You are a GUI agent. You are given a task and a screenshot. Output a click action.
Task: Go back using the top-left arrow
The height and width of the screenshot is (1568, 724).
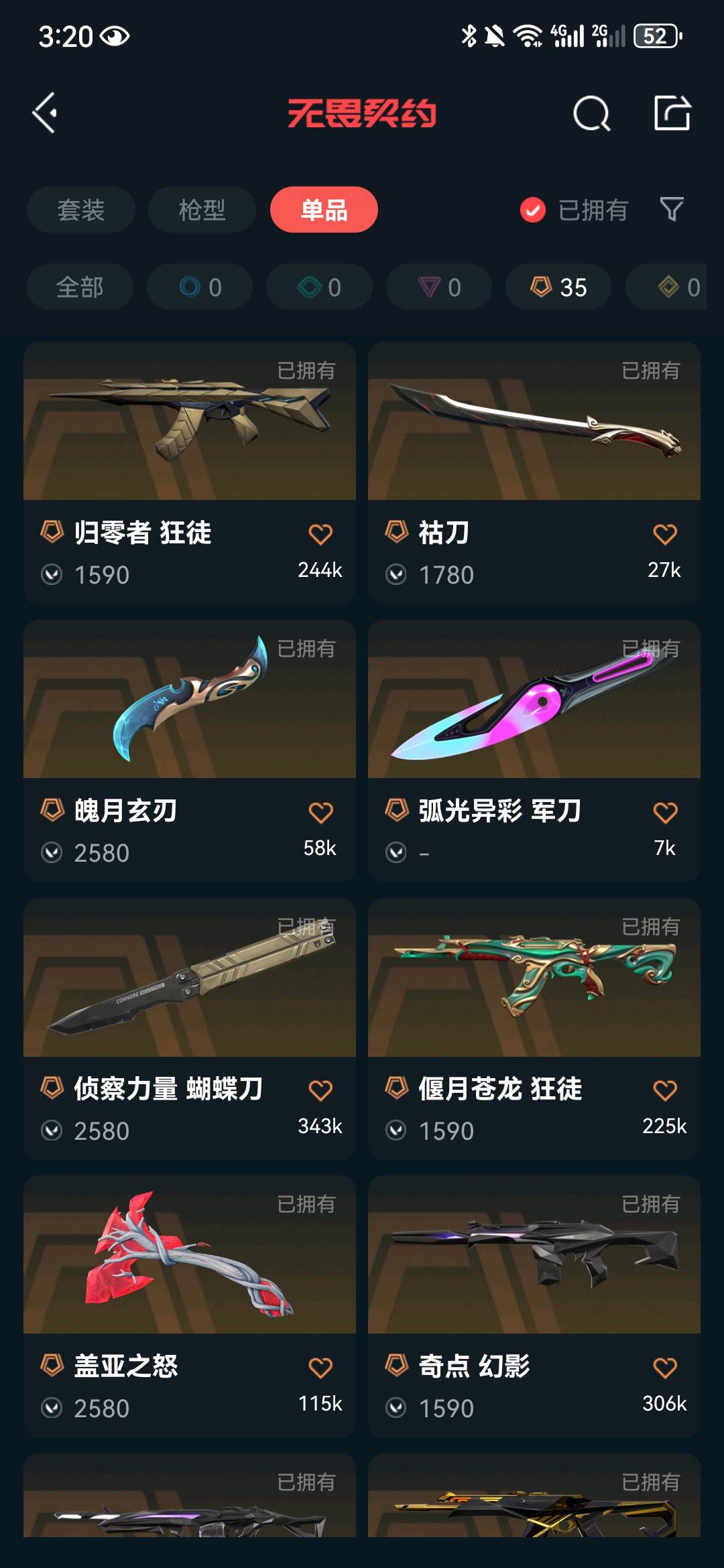(x=46, y=113)
